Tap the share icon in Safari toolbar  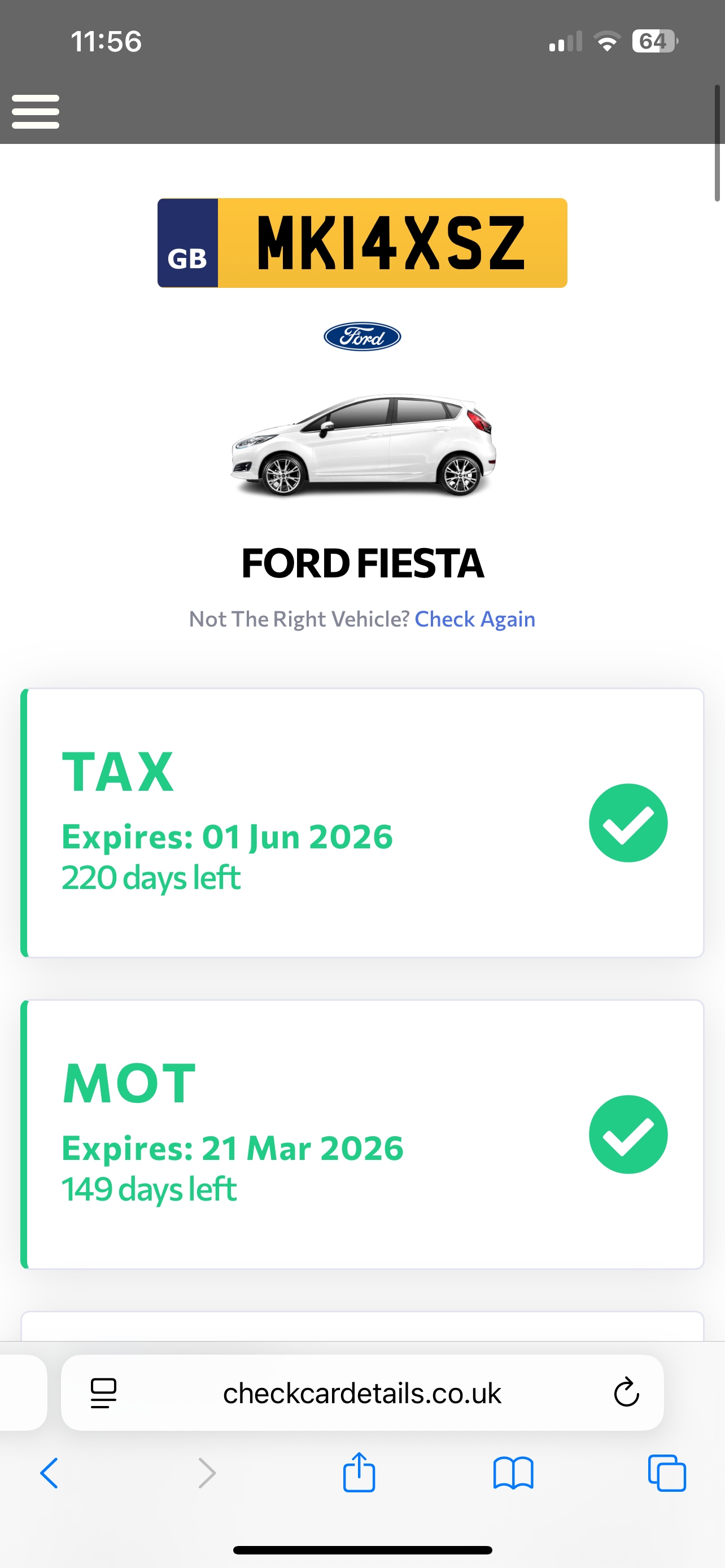(360, 1473)
